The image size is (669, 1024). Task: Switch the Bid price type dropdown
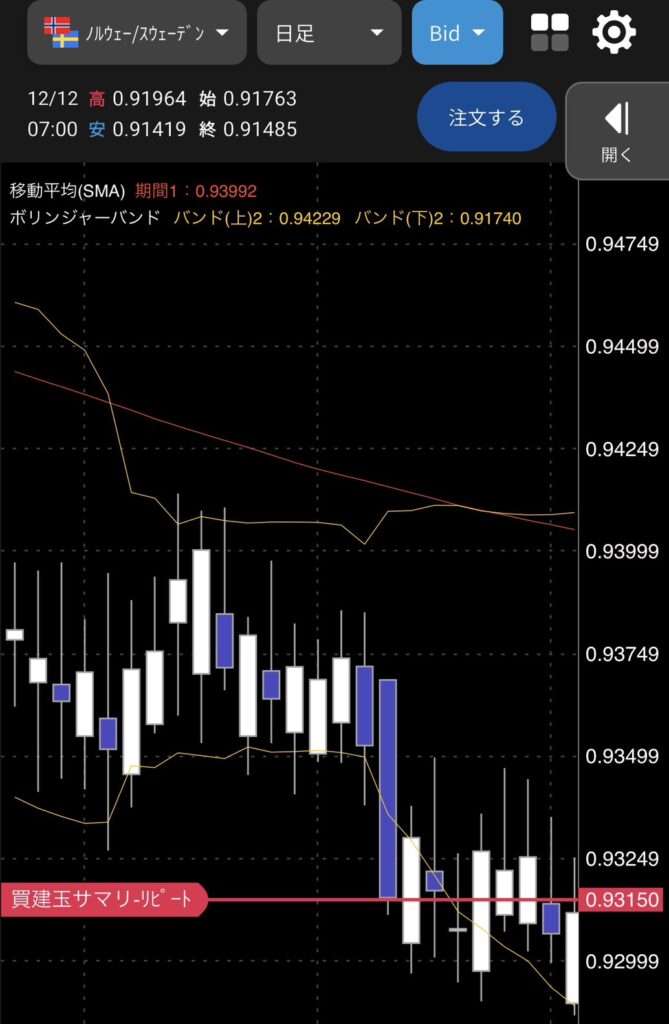pos(457,33)
